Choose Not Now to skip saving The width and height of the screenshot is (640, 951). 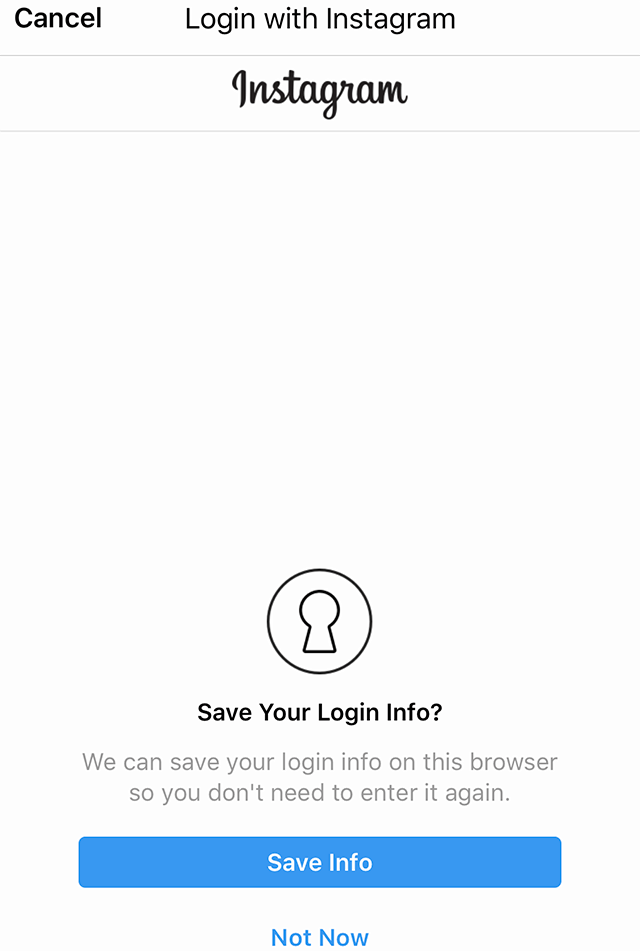click(320, 937)
